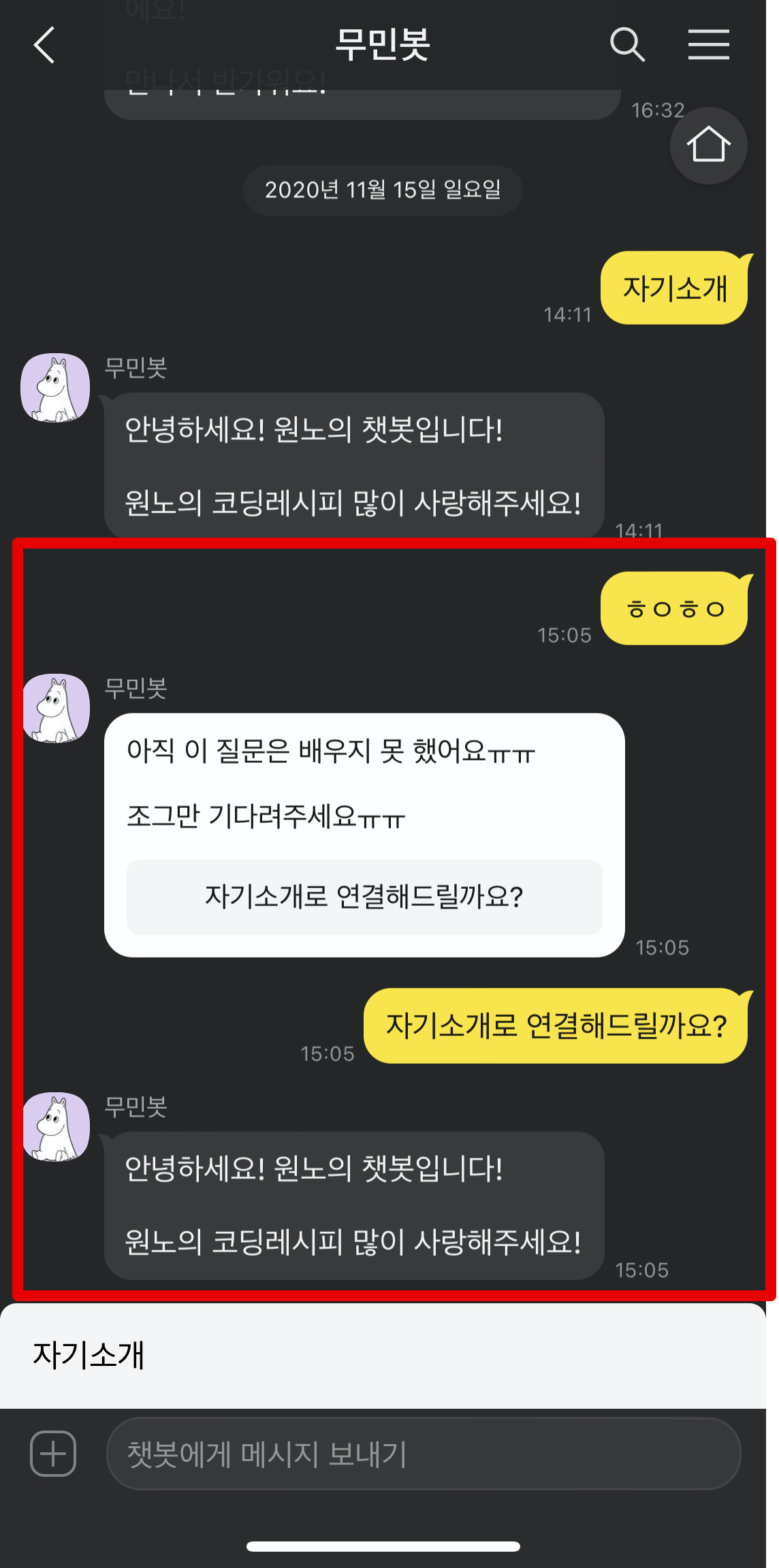Focus the 챗봇에게 메시지 보내기 field
The height and width of the screenshot is (1568, 779).
pyautogui.click(x=422, y=1454)
